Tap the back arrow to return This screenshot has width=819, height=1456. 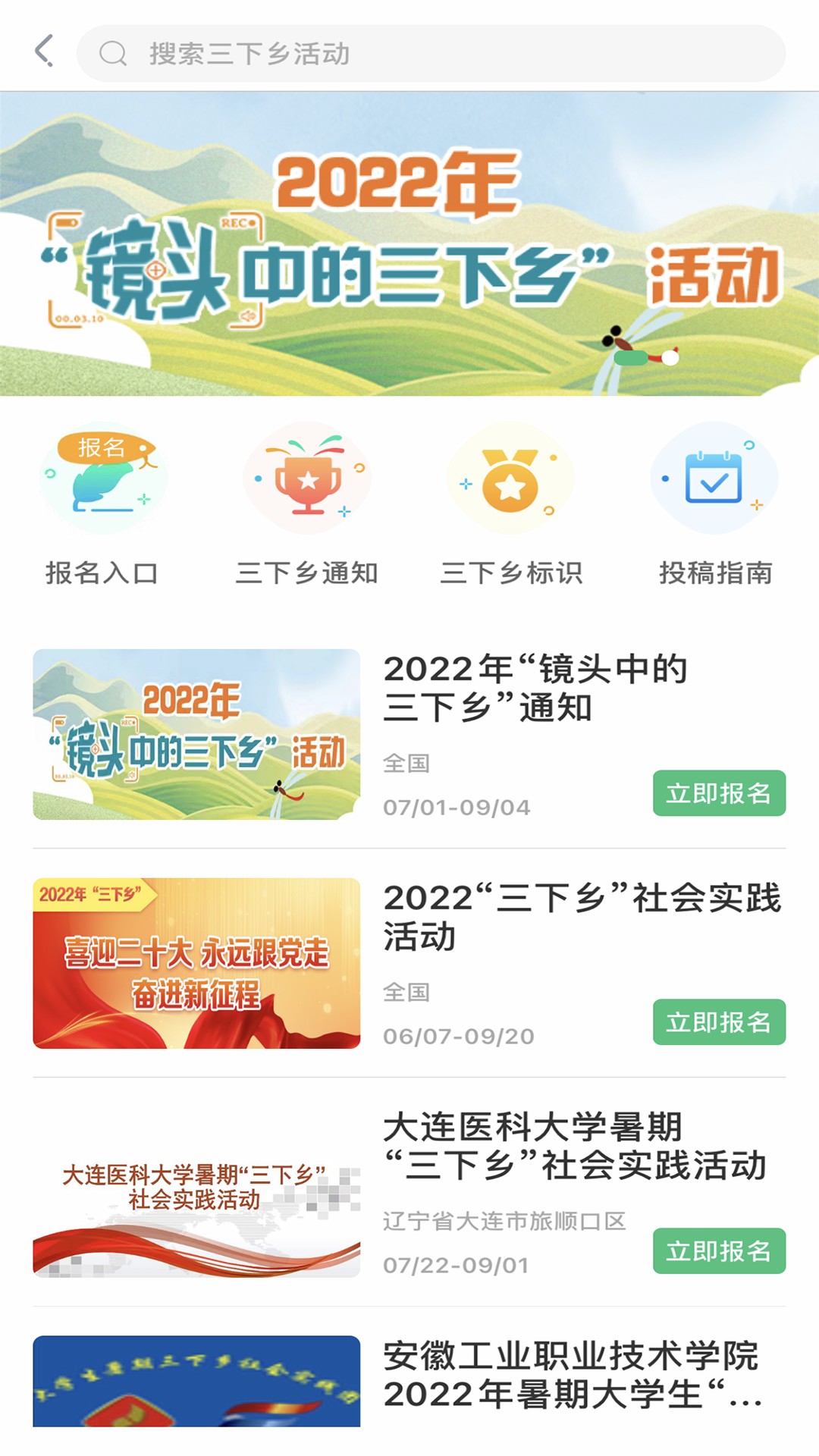click(x=43, y=53)
